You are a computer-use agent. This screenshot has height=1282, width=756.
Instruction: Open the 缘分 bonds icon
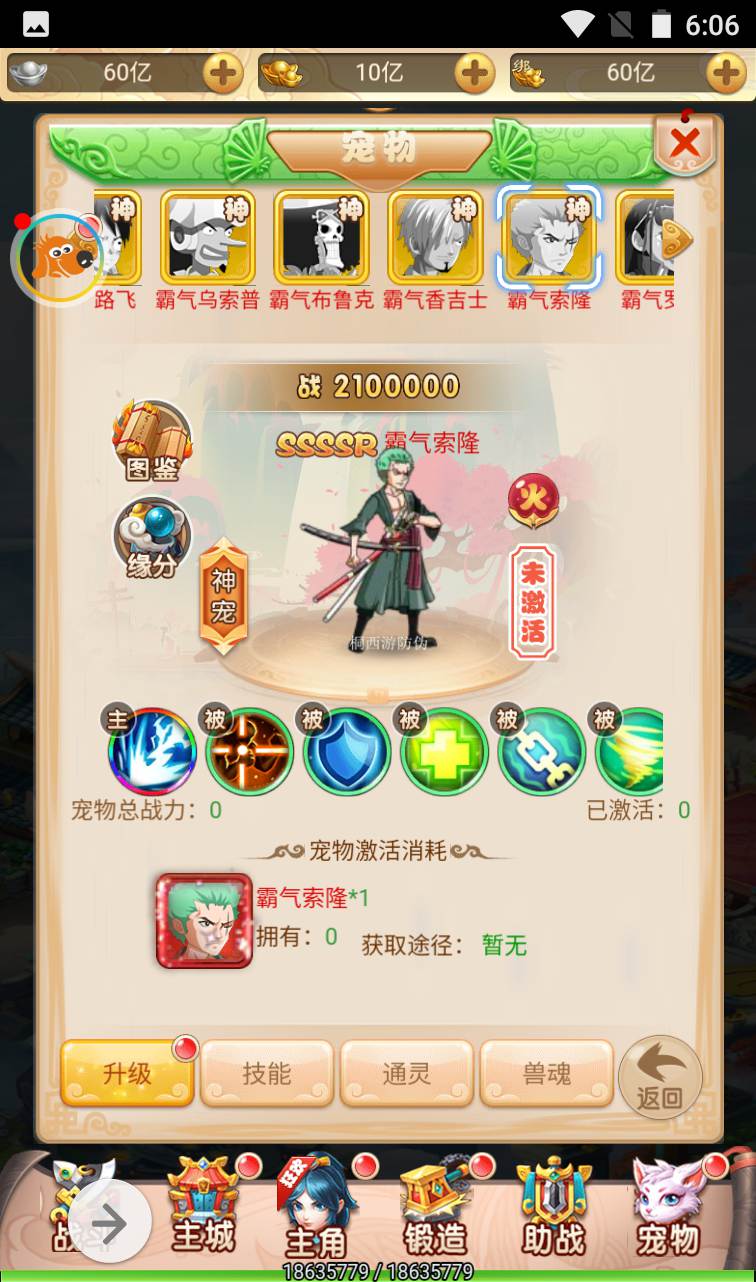point(152,537)
